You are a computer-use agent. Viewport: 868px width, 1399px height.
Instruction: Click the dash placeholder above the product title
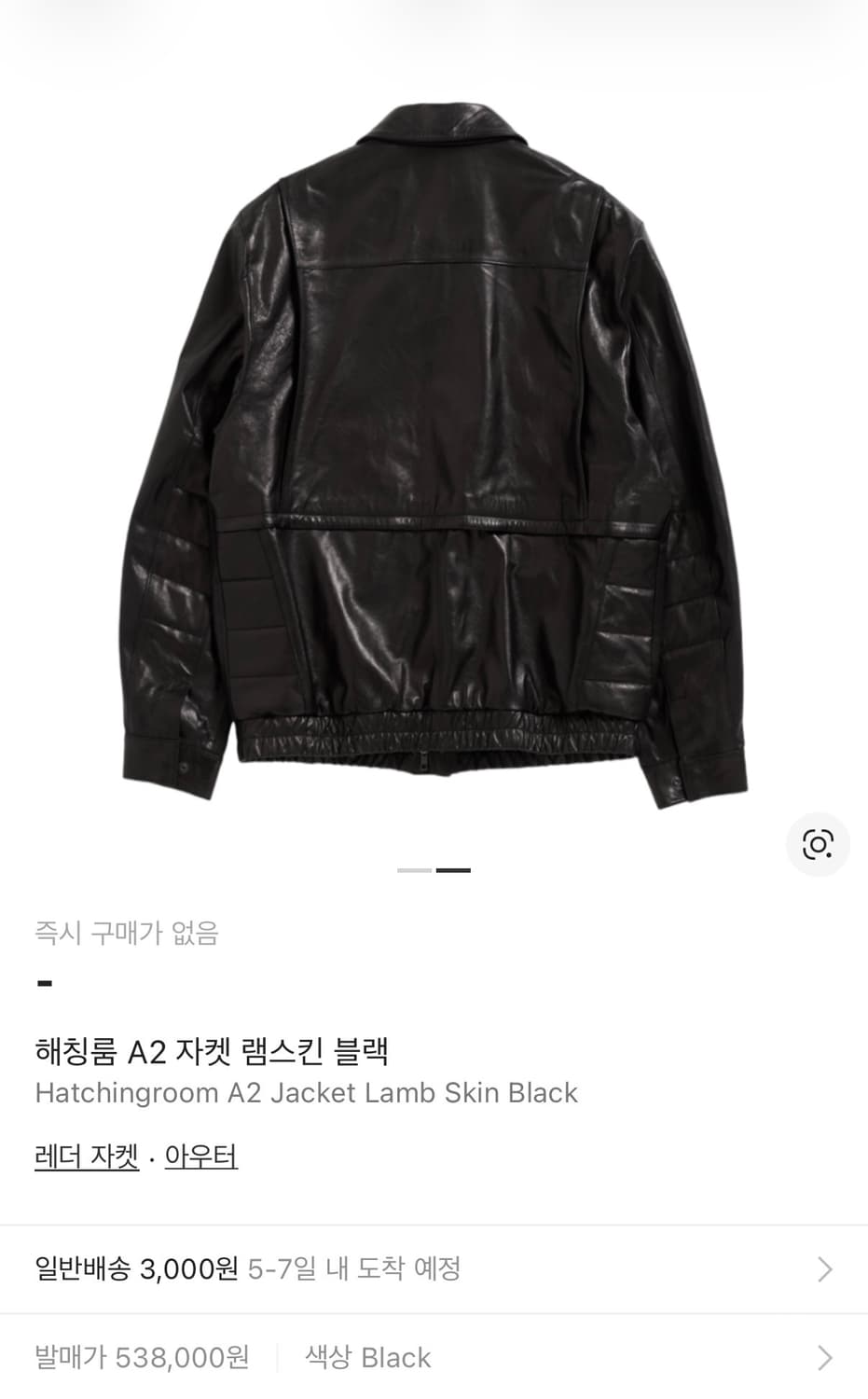click(x=42, y=983)
